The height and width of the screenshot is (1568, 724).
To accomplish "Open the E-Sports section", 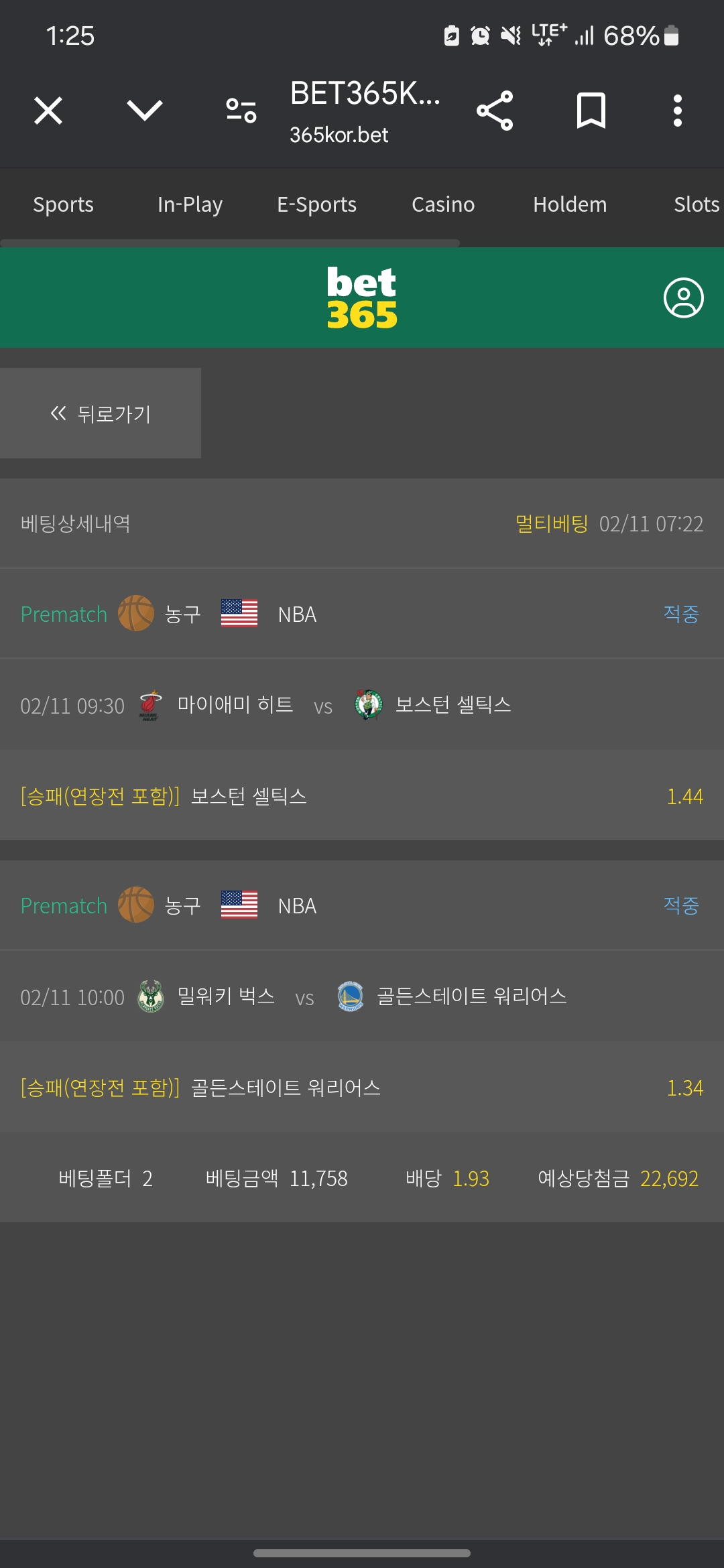I will (x=317, y=204).
